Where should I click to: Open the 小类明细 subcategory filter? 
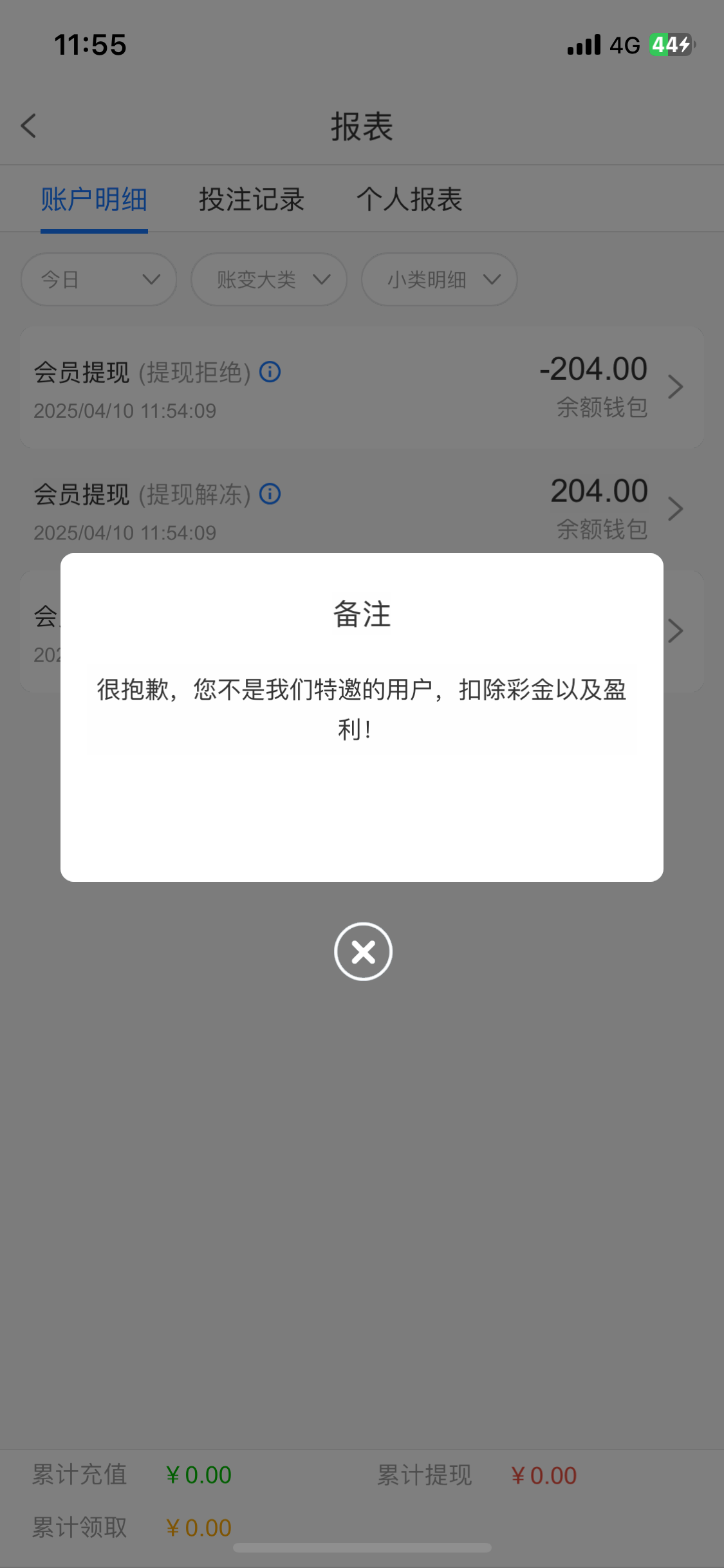tap(438, 279)
